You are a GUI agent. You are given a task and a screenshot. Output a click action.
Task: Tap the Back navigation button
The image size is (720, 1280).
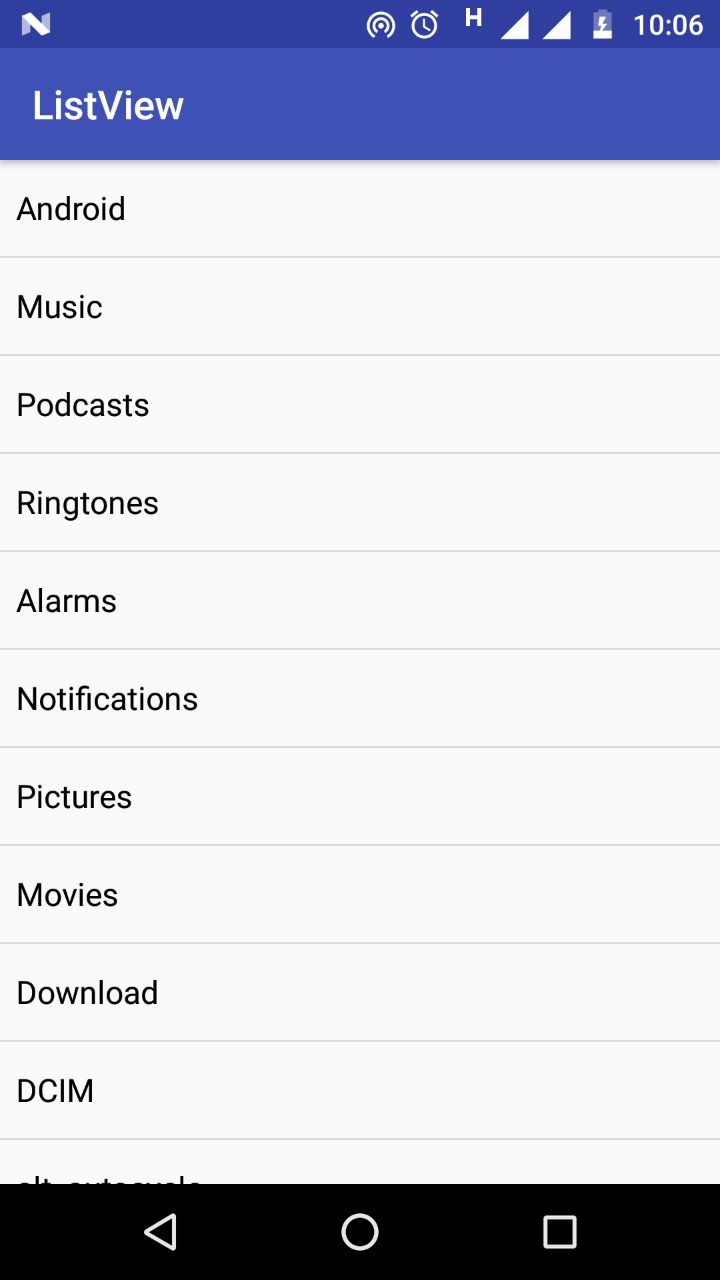(160, 1232)
